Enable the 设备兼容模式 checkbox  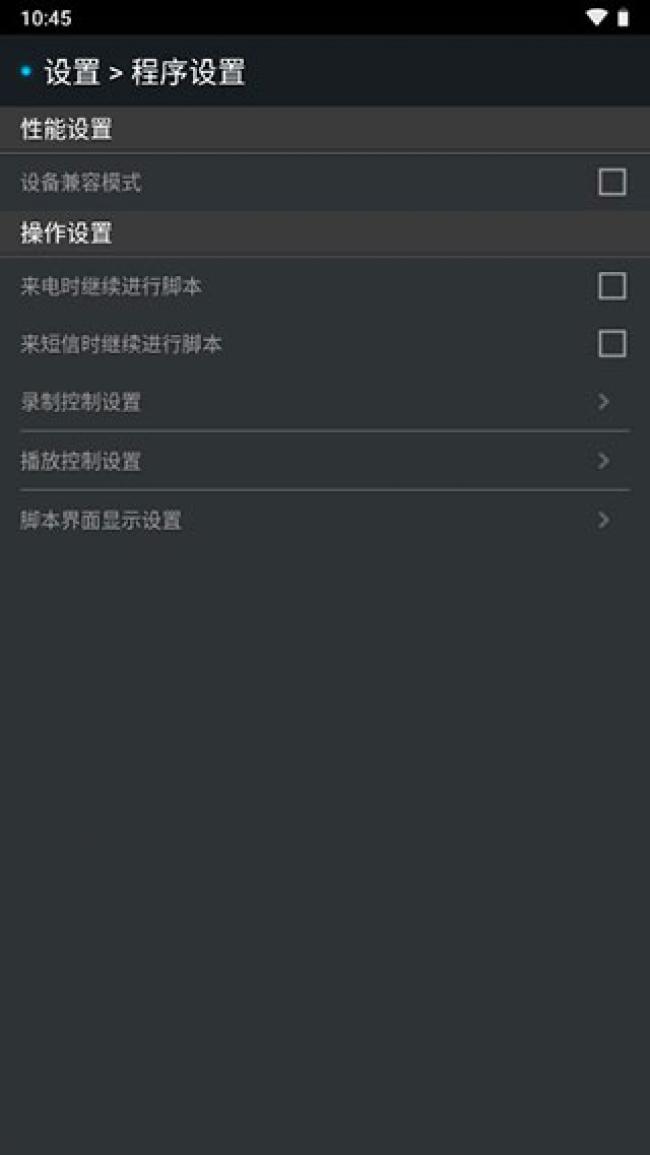pos(612,182)
